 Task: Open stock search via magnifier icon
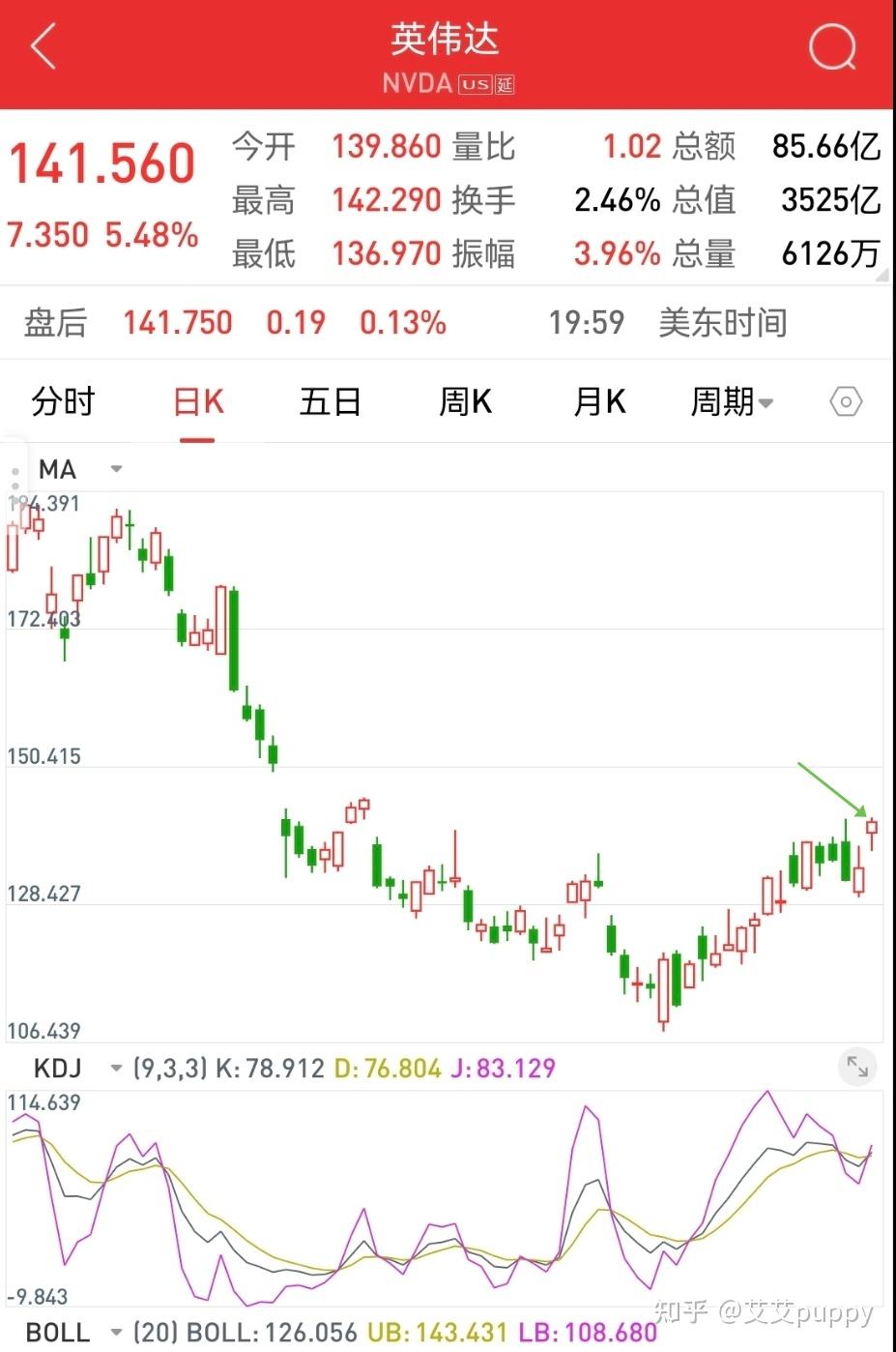[x=832, y=46]
